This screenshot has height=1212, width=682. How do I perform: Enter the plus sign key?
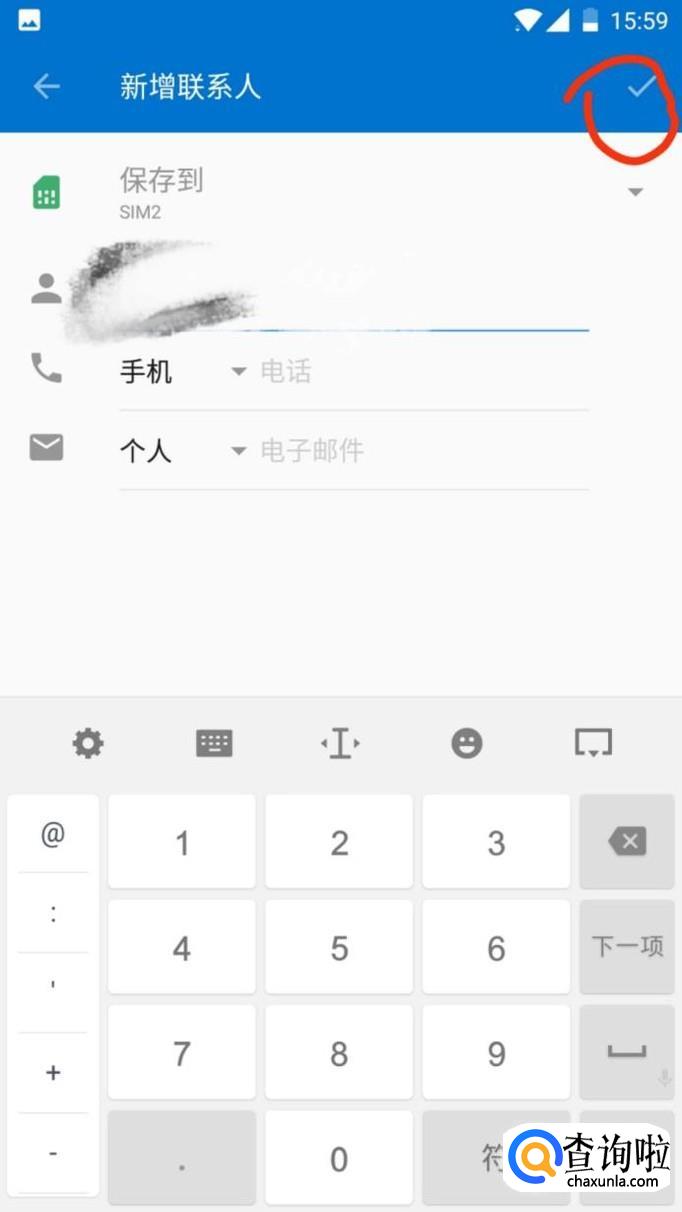click(53, 1072)
